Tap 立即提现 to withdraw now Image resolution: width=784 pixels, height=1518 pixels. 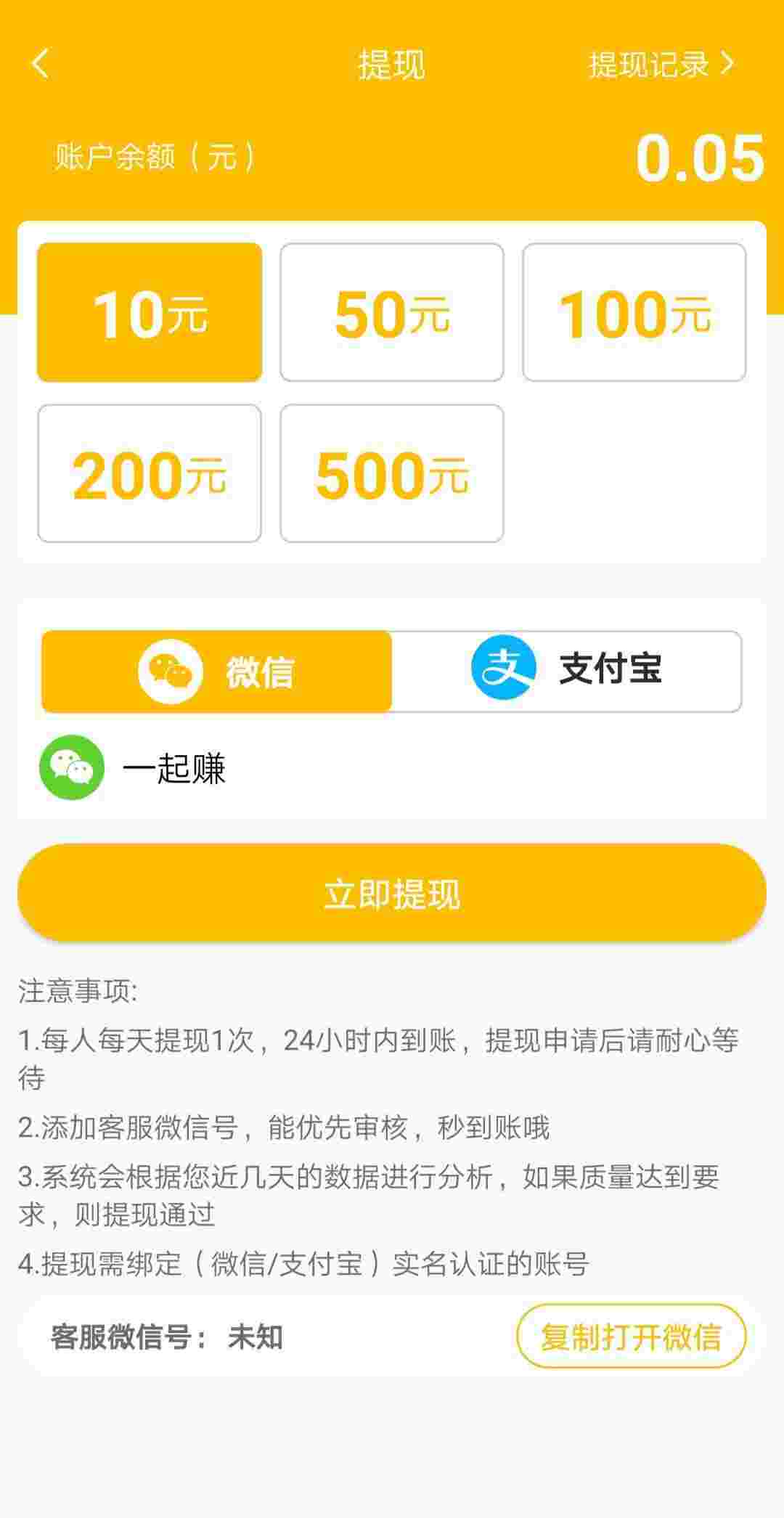[x=392, y=893]
